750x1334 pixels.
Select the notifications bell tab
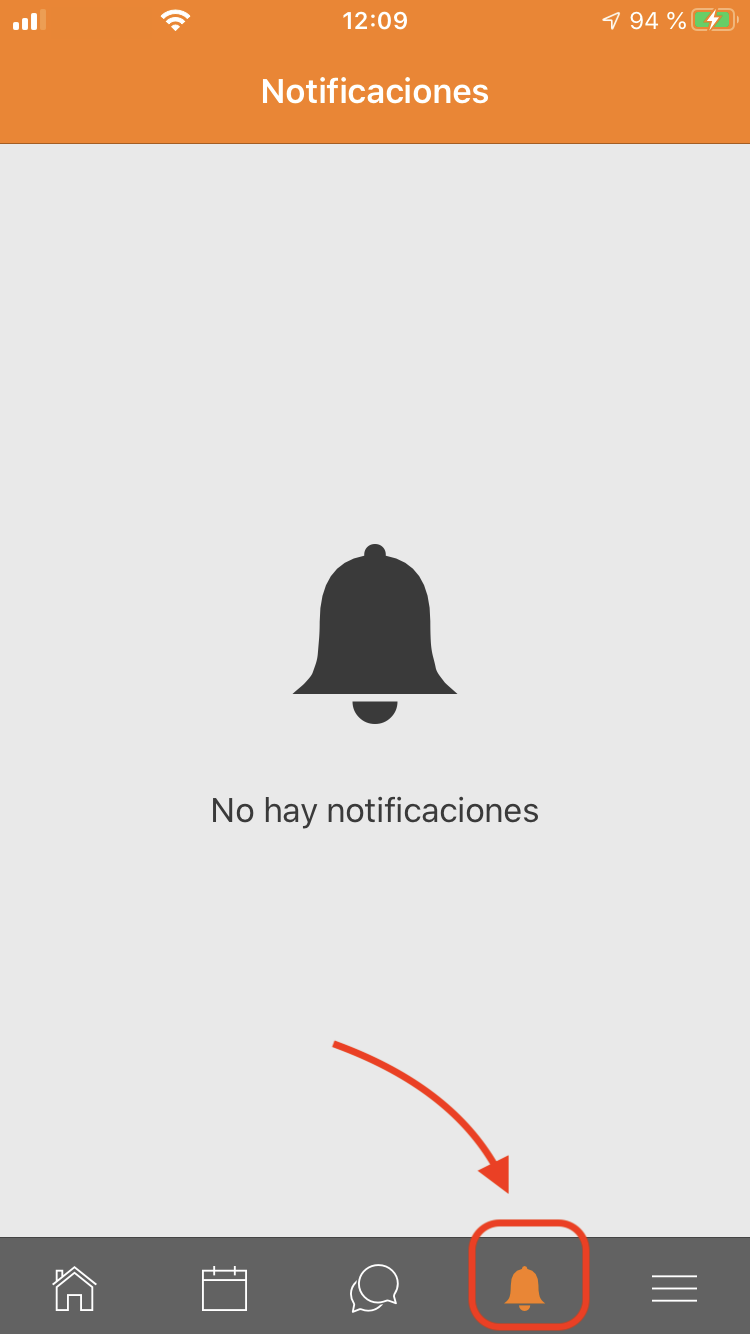(x=525, y=1287)
